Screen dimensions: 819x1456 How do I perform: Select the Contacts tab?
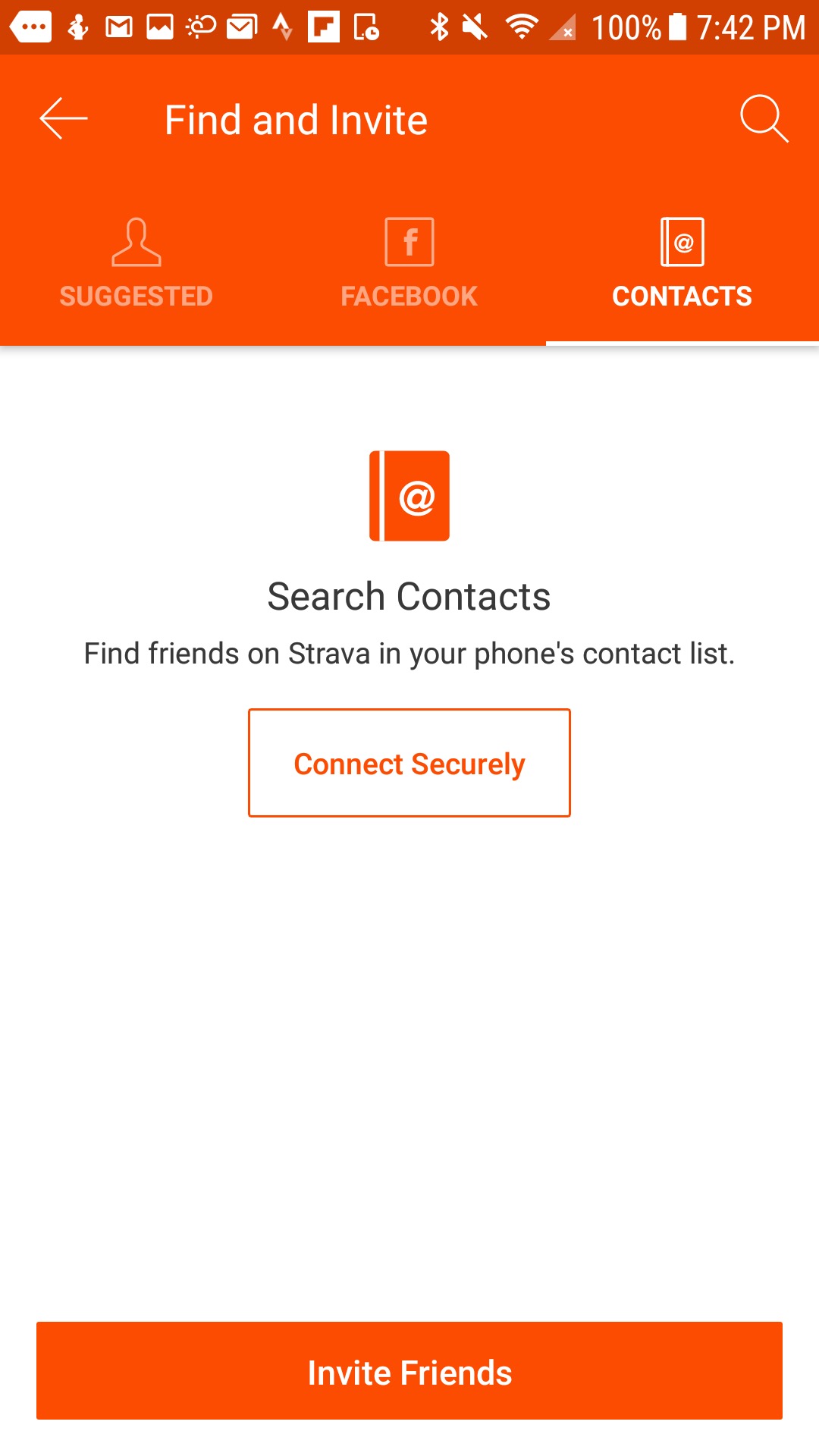click(x=682, y=264)
